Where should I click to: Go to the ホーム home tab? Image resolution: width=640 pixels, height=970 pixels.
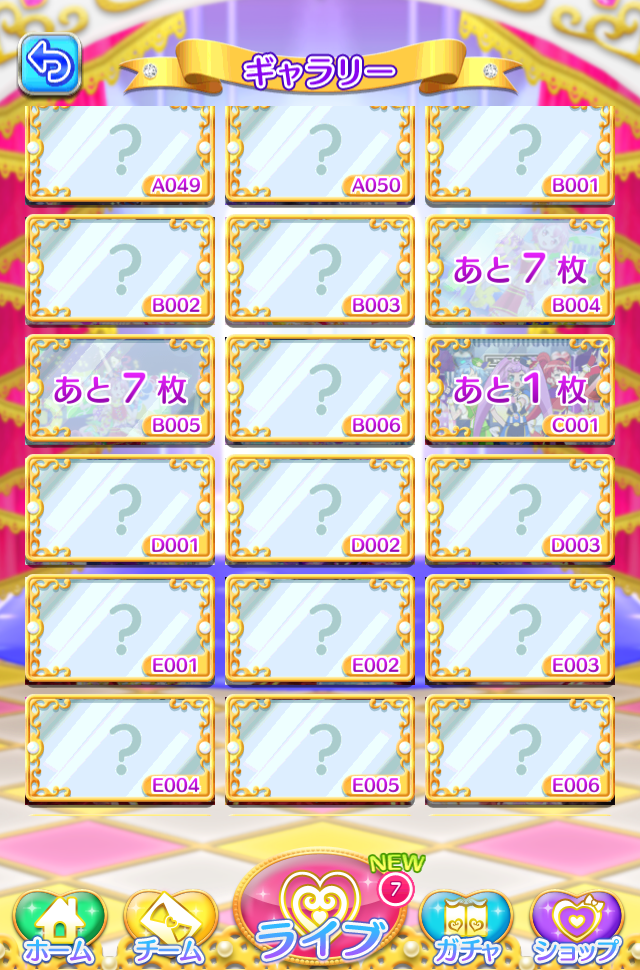pyautogui.click(x=58, y=925)
